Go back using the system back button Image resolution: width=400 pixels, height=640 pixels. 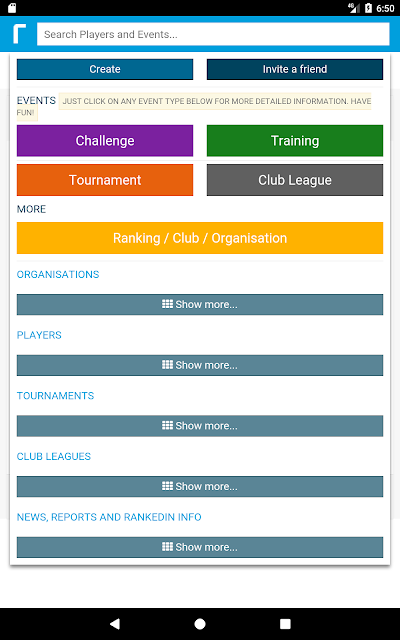click(115, 624)
